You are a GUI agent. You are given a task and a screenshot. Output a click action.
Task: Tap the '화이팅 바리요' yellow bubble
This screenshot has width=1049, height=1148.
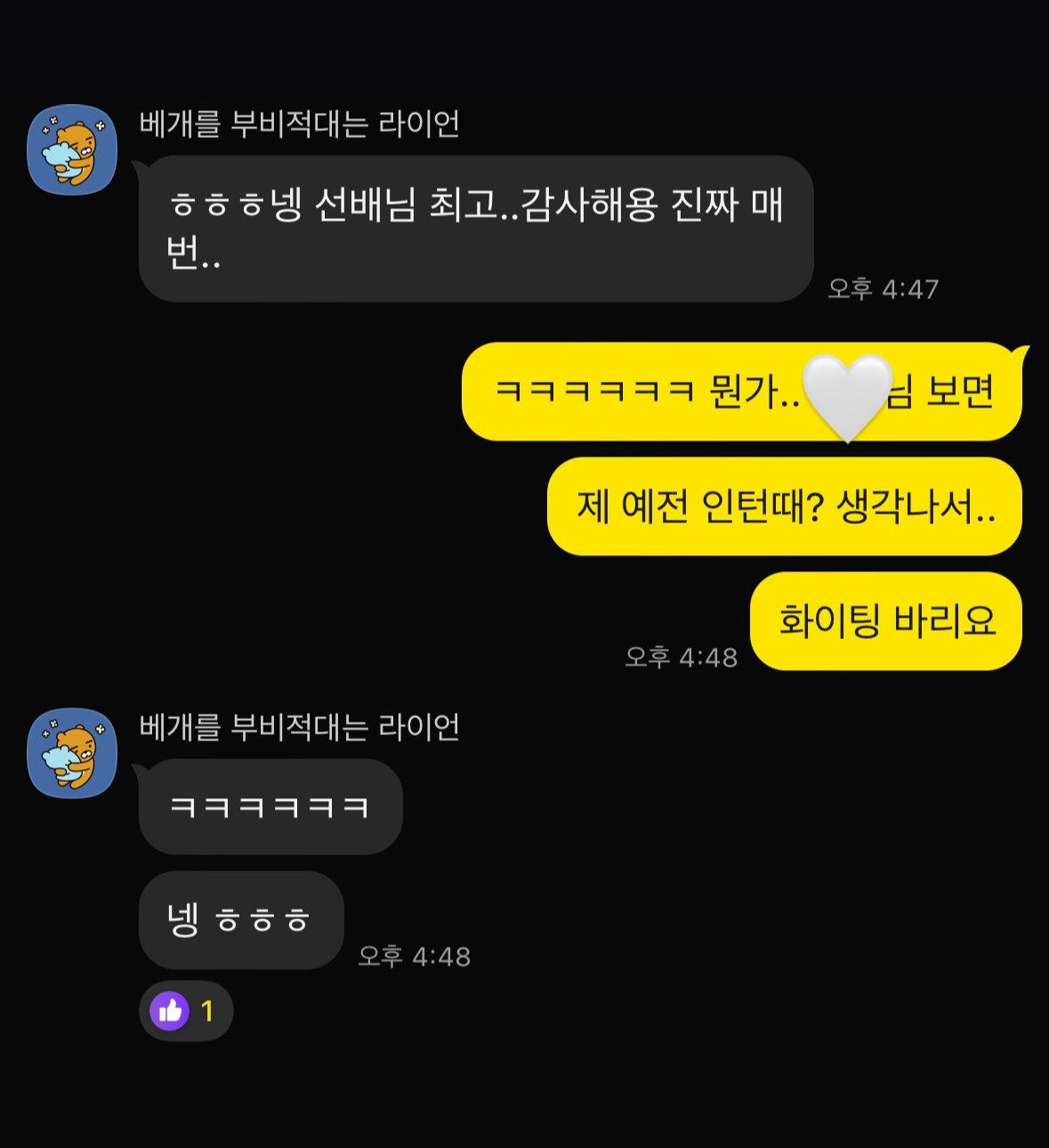click(885, 621)
